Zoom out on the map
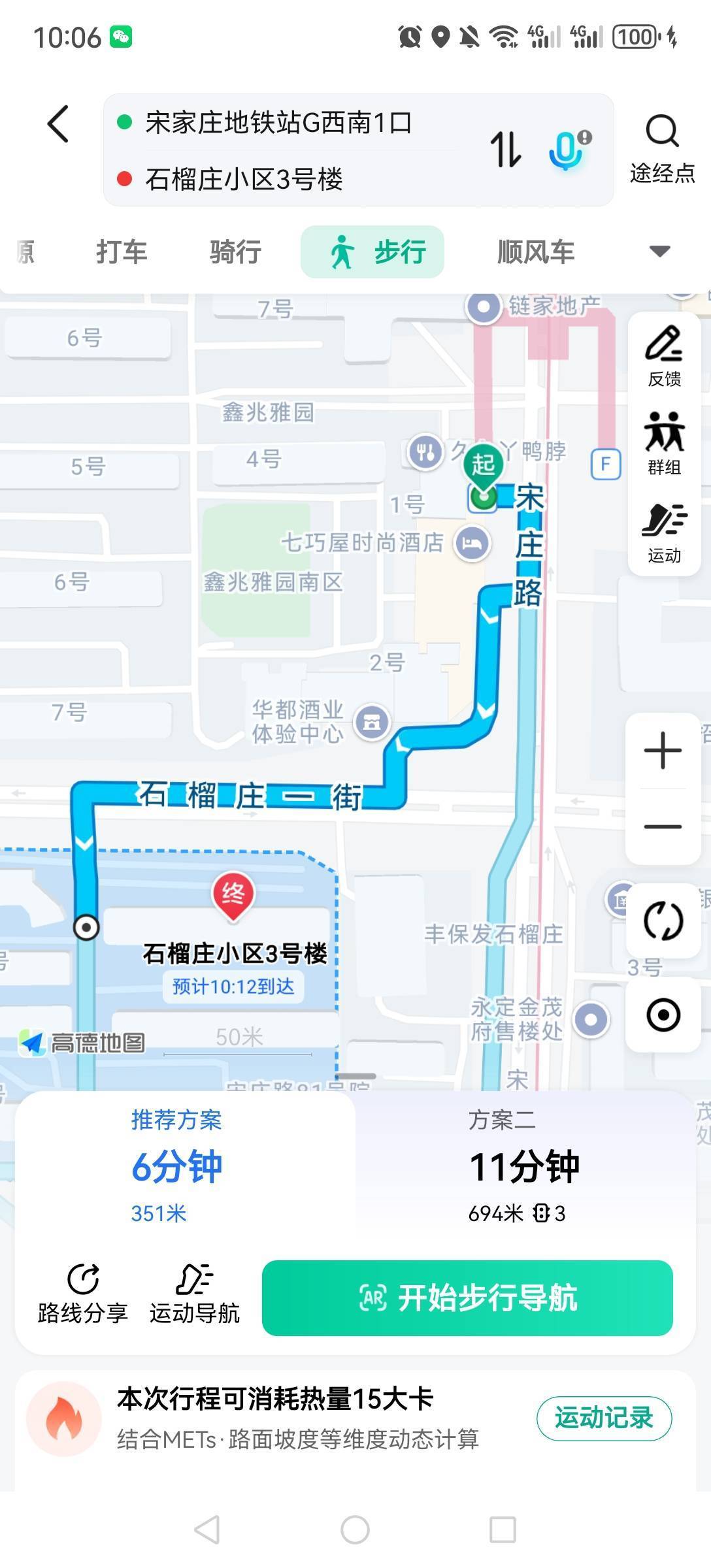The image size is (711, 1568). pyautogui.click(x=663, y=826)
